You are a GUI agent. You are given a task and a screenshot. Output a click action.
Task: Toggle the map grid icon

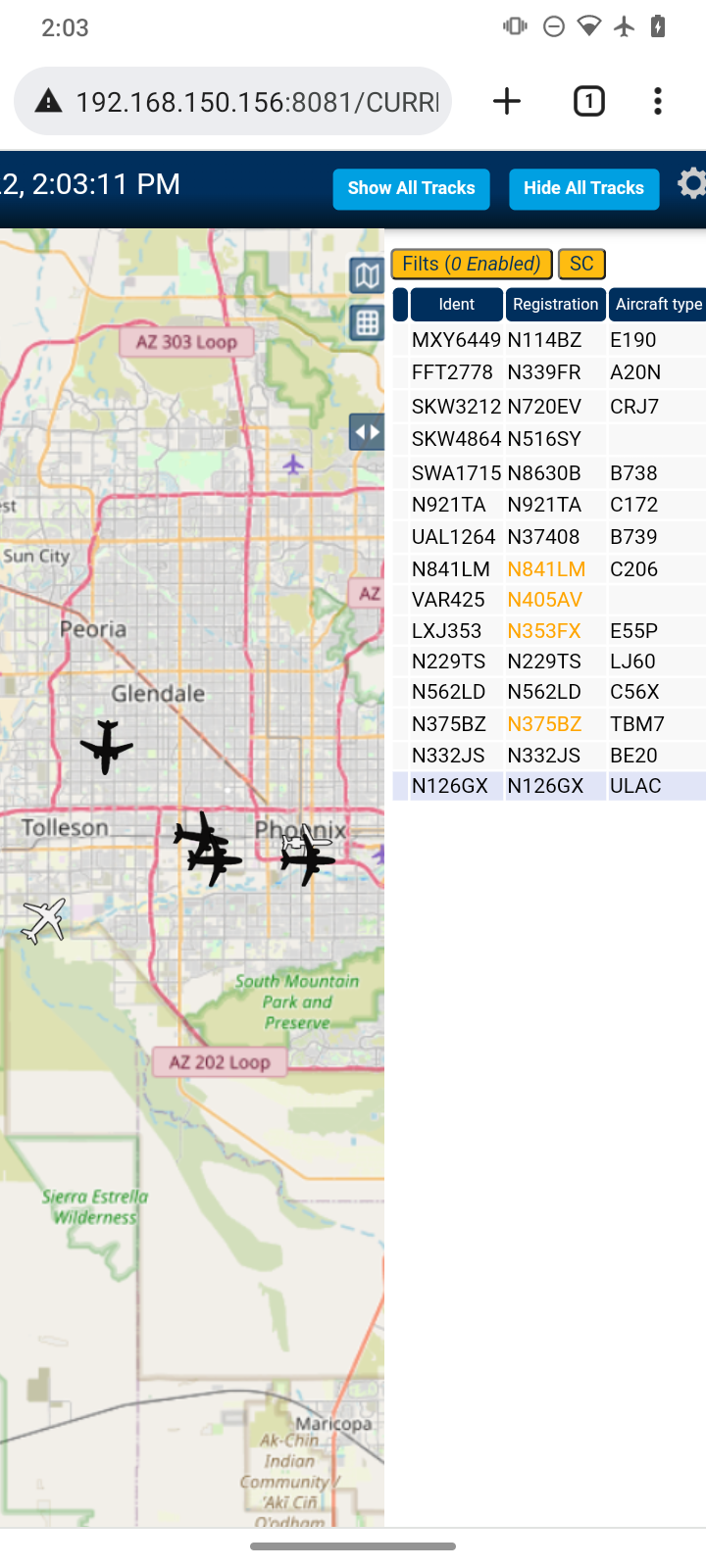click(367, 322)
